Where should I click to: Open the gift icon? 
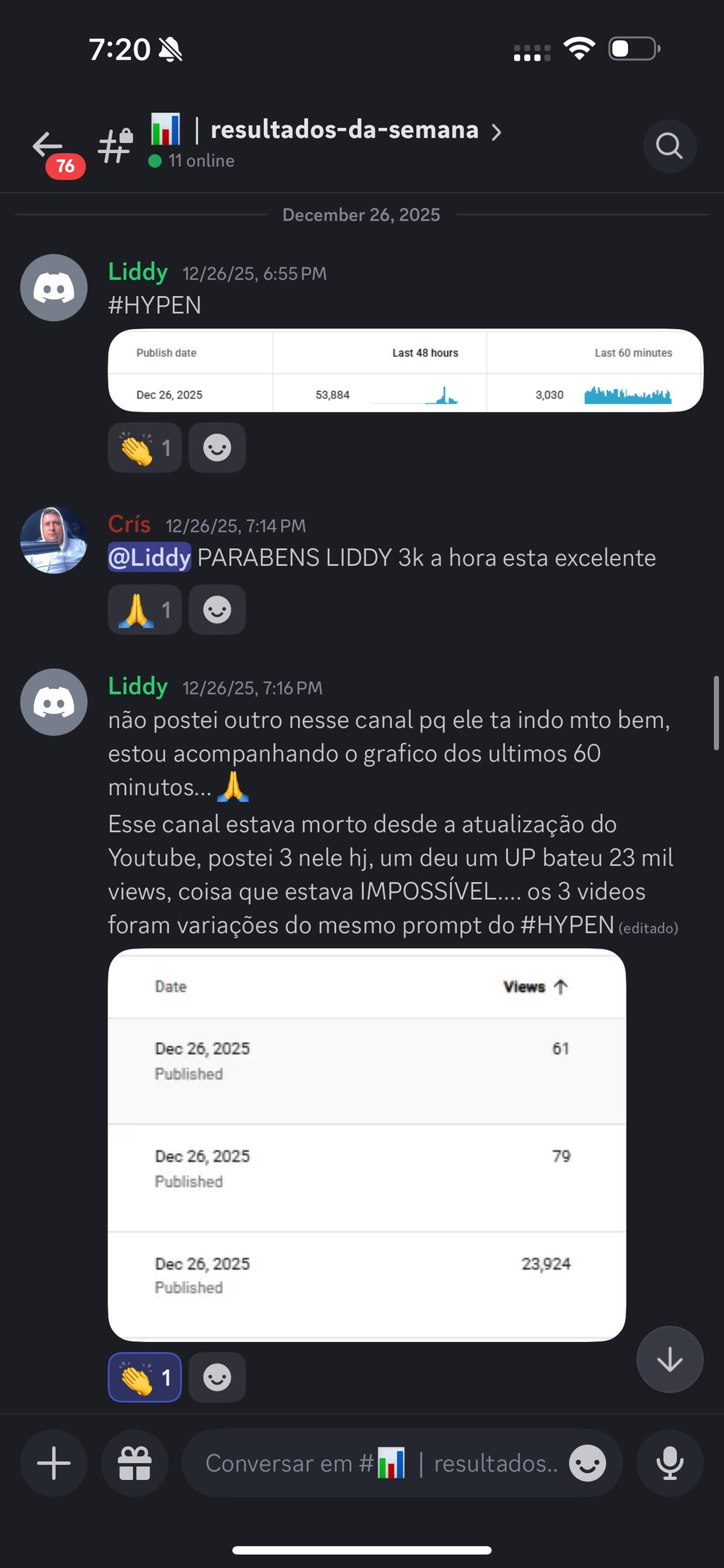[x=135, y=1462]
